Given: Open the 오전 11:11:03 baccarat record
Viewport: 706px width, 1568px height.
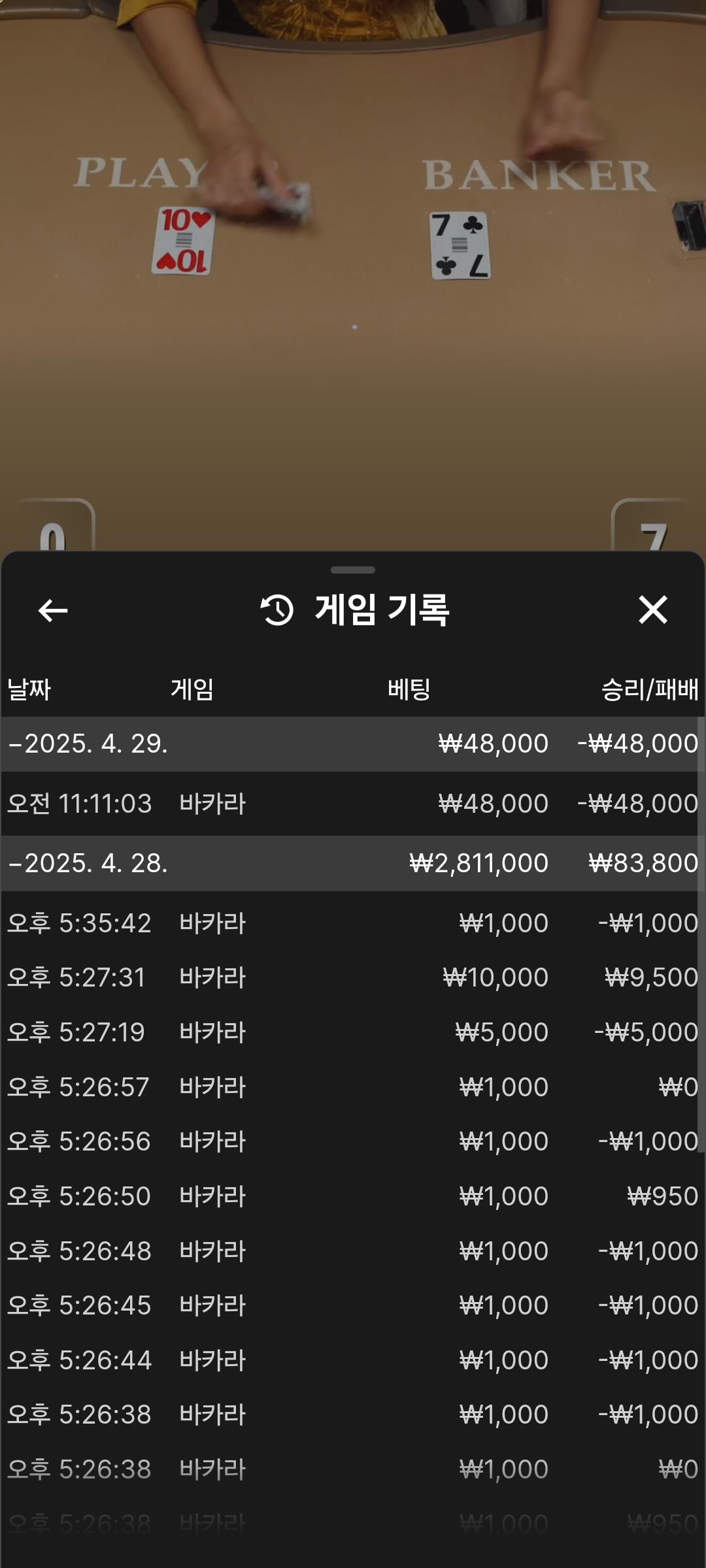Looking at the screenshot, I should click(353, 804).
